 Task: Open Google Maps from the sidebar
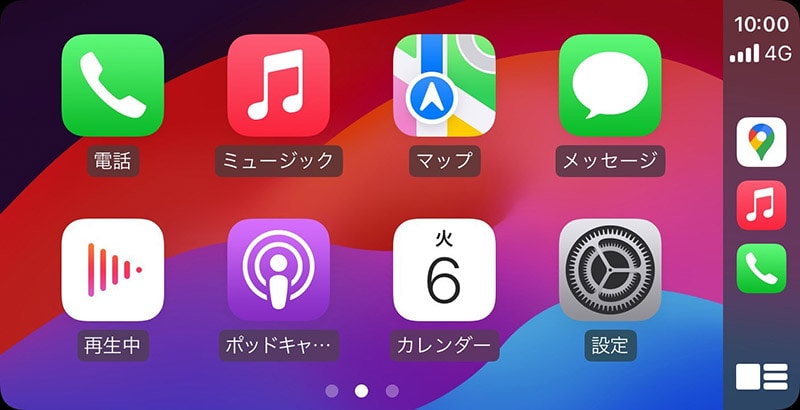coord(761,142)
